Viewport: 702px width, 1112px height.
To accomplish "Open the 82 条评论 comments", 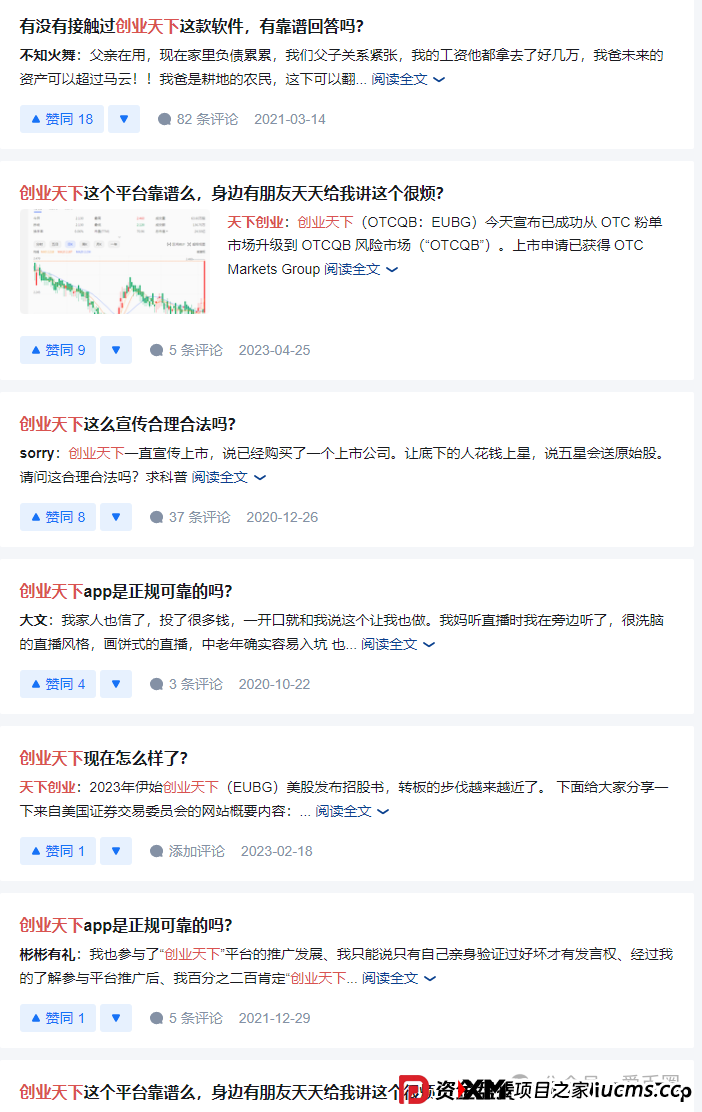I will (x=198, y=119).
